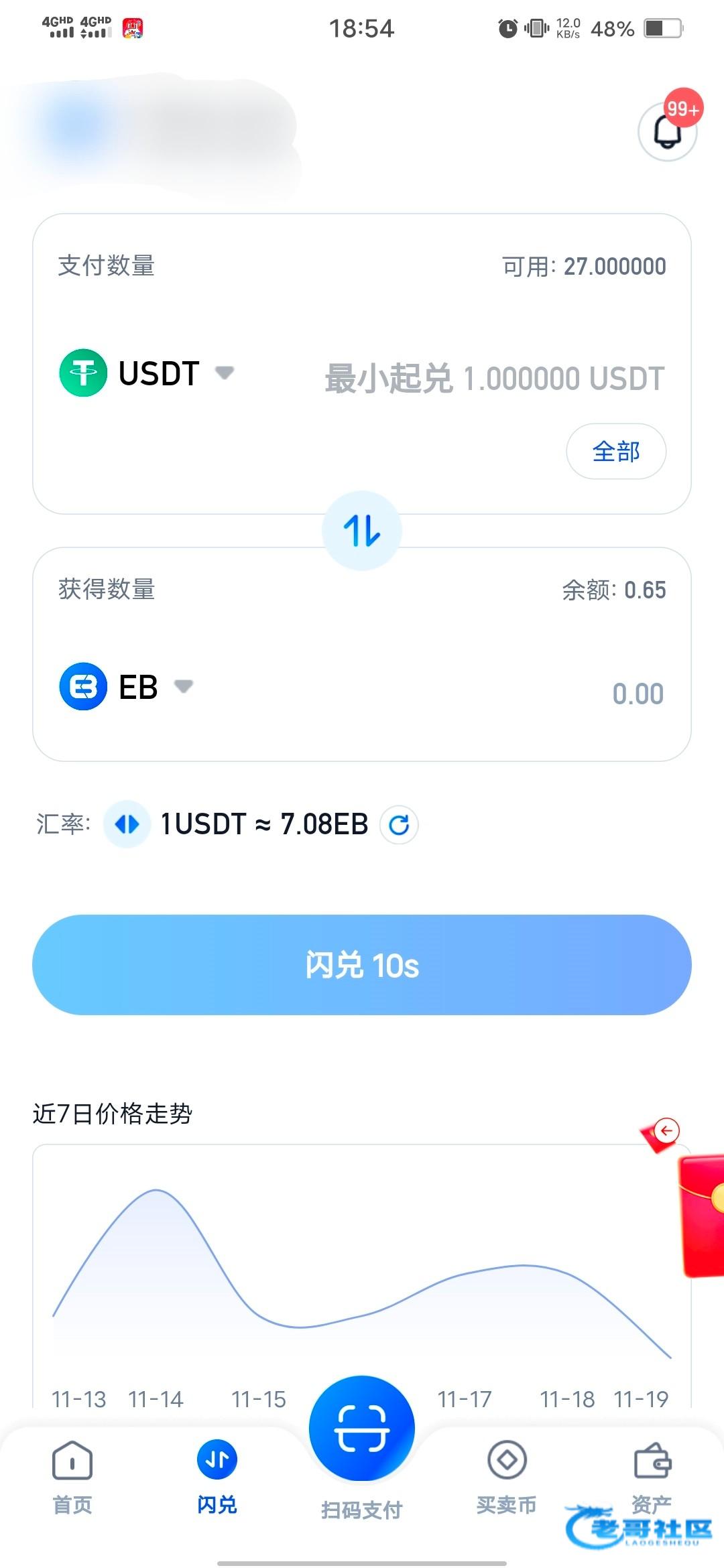The image size is (724, 1568).
Task: Refresh the exchange rate
Action: click(399, 825)
